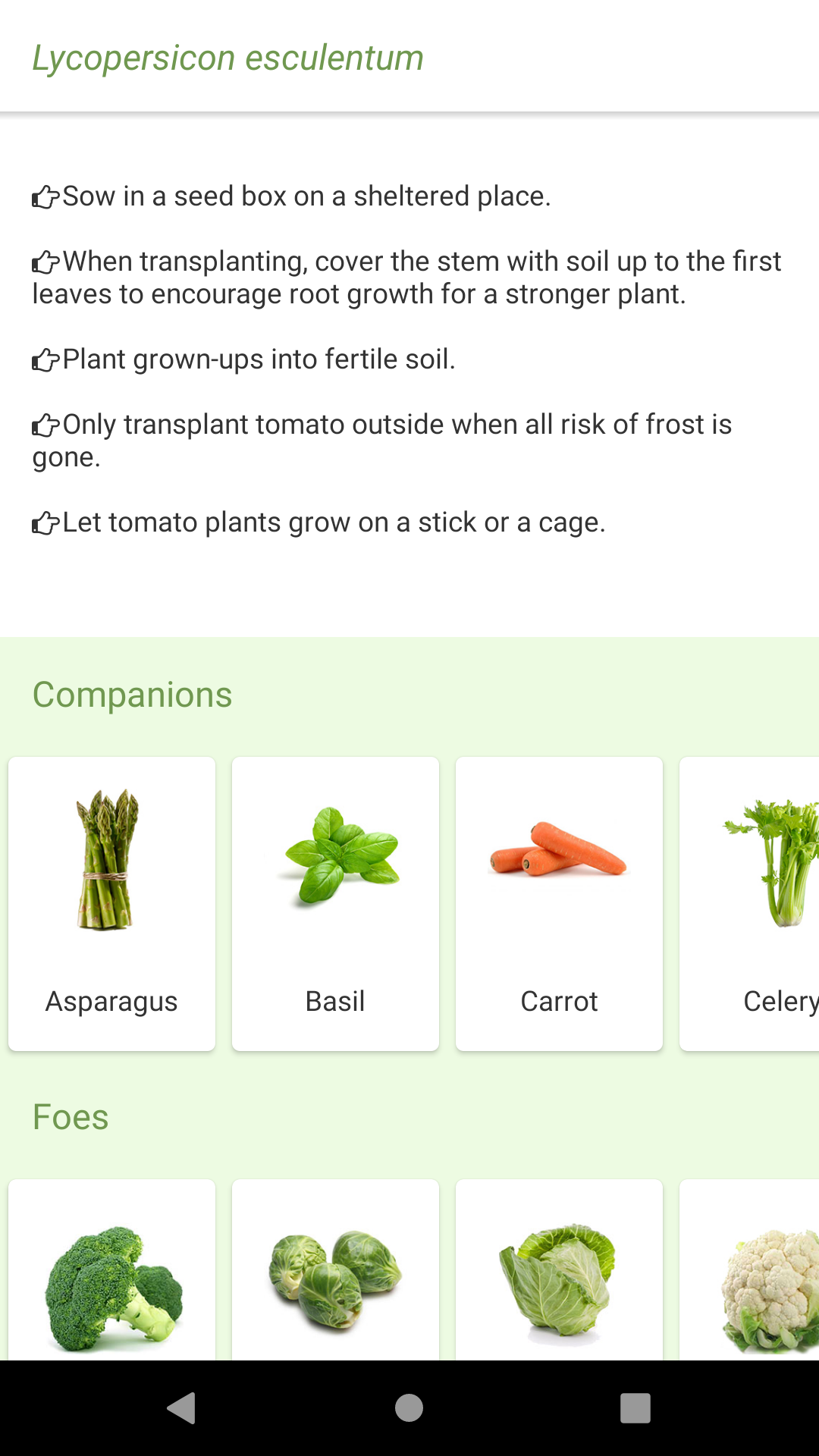The image size is (819, 1456).
Task: Open the Basil companion card
Action: 335,903
